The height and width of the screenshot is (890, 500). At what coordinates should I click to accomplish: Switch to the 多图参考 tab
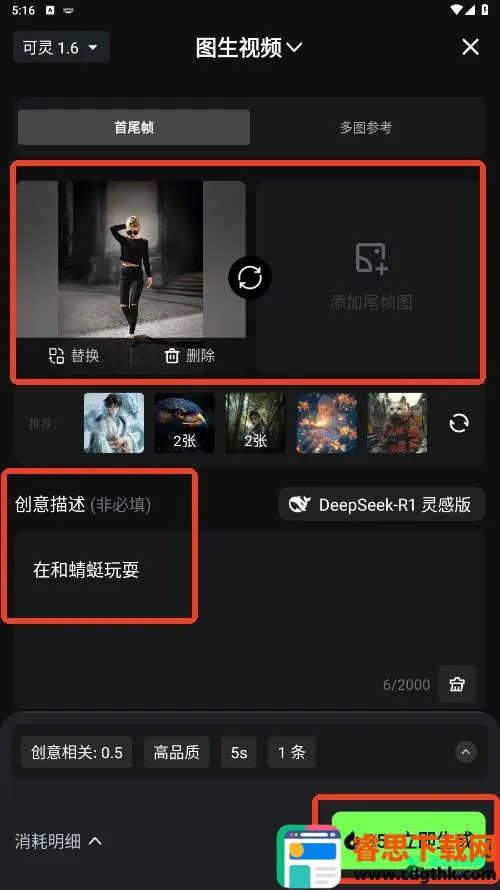click(x=365, y=128)
